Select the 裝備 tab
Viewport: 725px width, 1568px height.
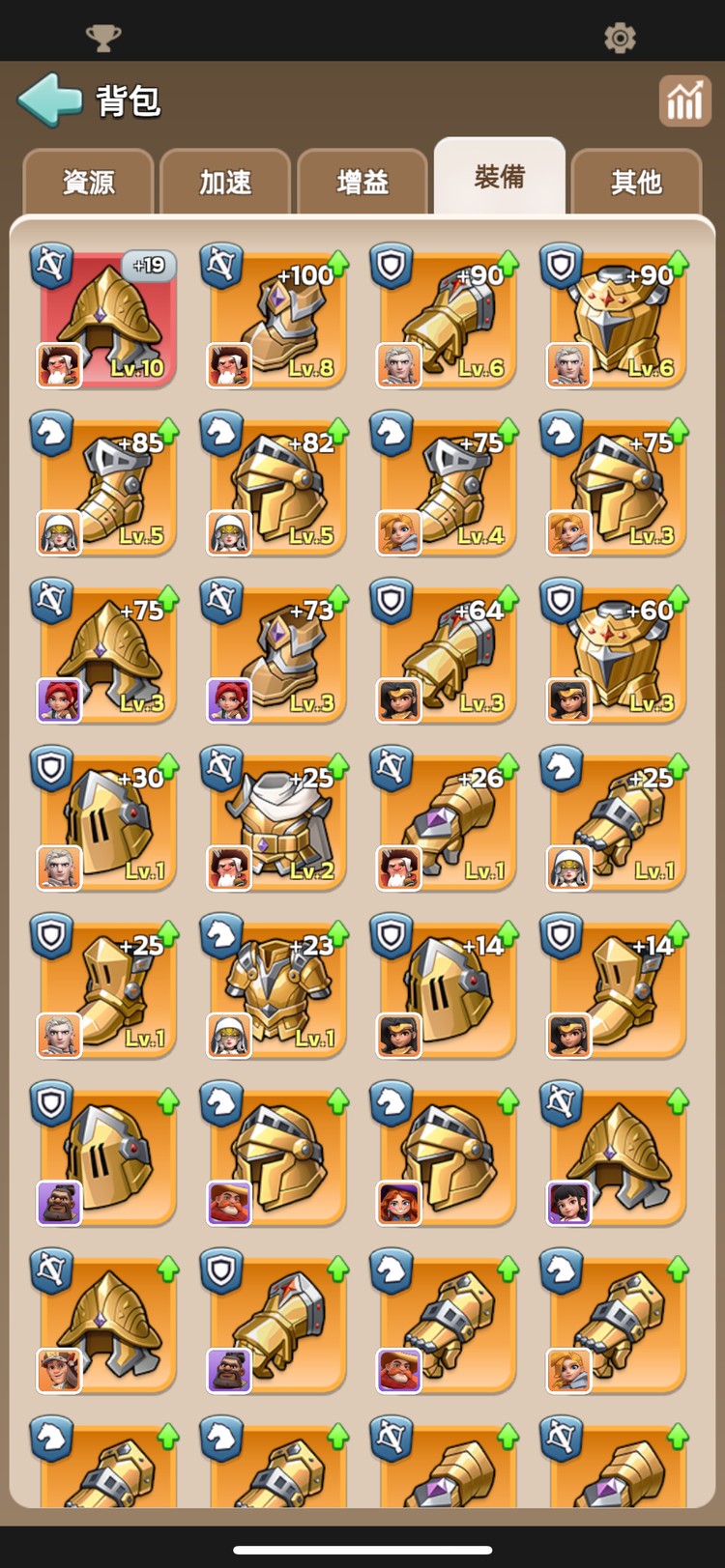[x=499, y=178]
